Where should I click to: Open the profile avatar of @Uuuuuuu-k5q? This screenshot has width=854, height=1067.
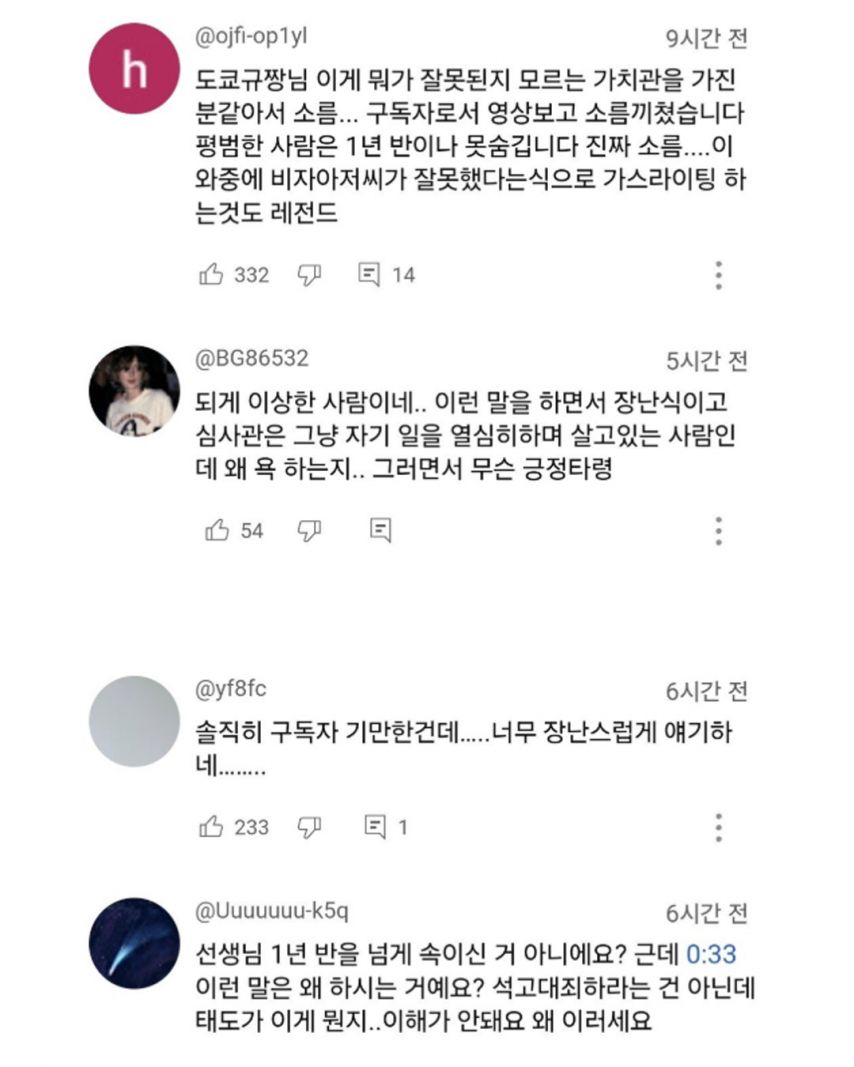pyautogui.click(x=135, y=943)
